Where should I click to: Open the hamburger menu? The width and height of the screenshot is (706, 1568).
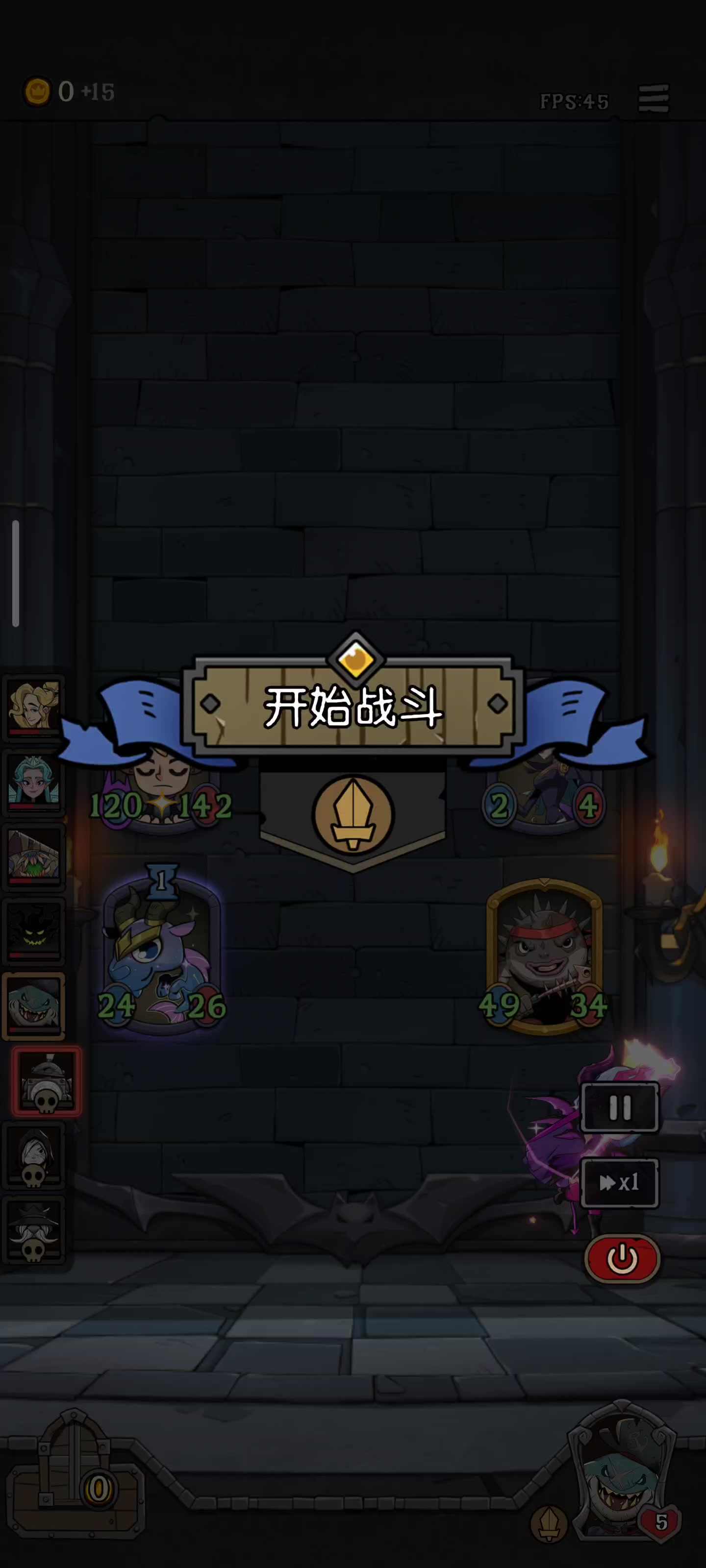653,98
